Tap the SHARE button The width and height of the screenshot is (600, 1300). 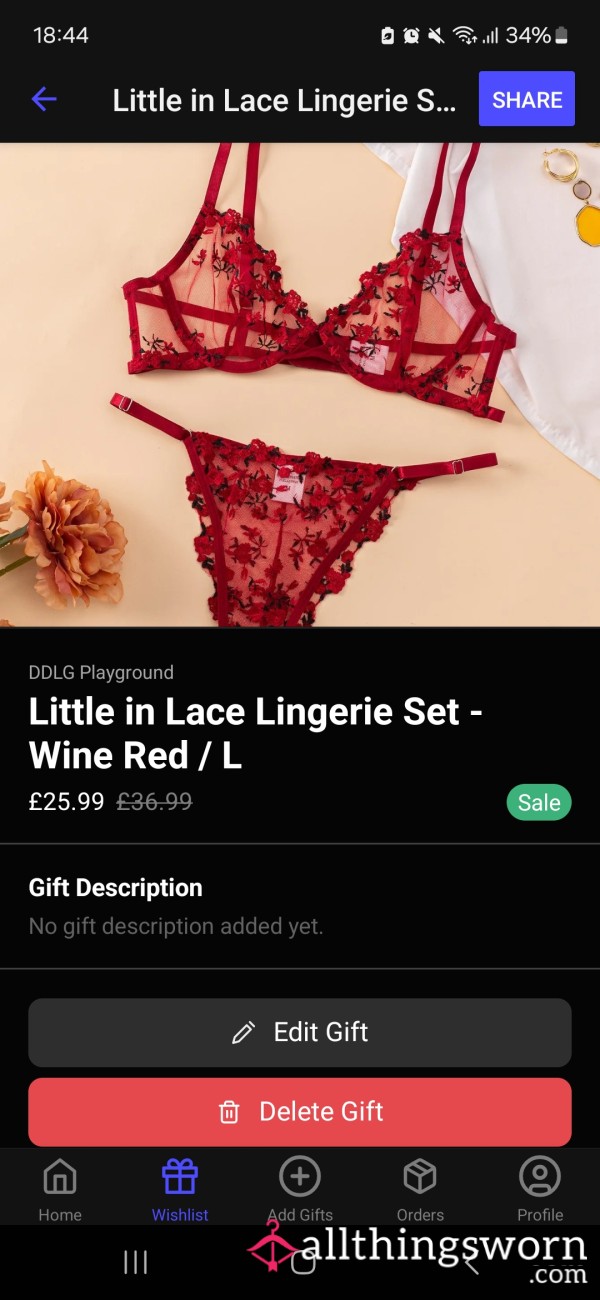pyautogui.click(x=527, y=99)
